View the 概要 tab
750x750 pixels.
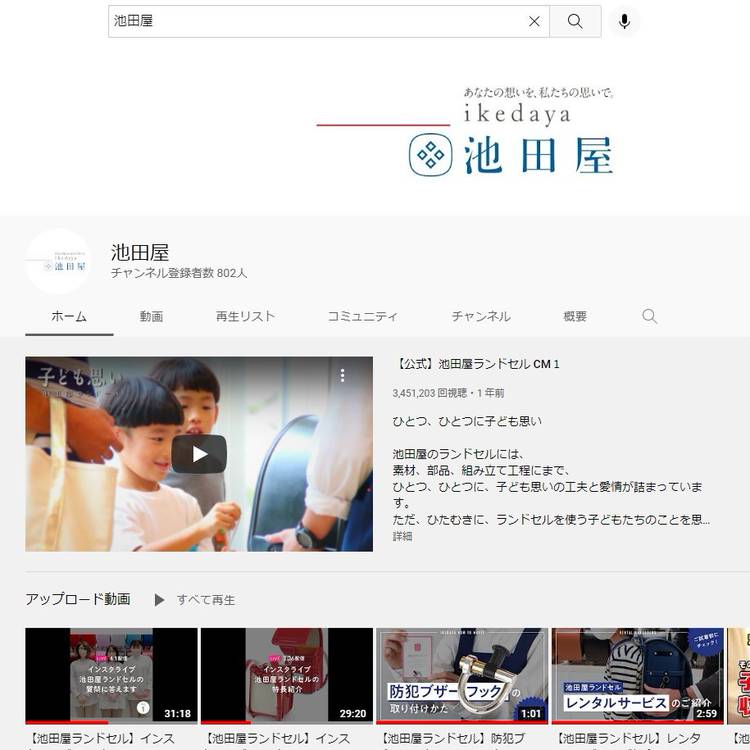(x=575, y=316)
